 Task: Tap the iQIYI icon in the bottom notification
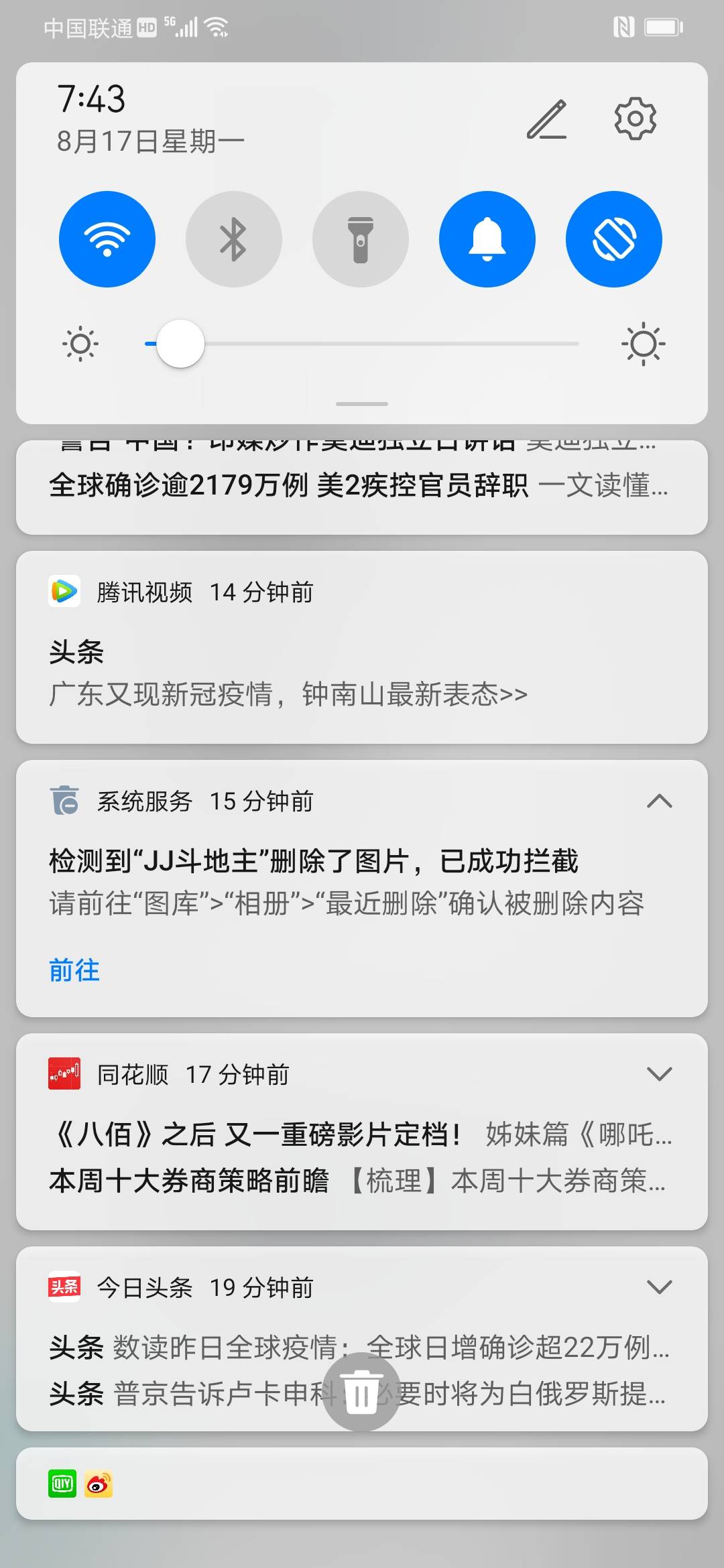pos(62,1484)
